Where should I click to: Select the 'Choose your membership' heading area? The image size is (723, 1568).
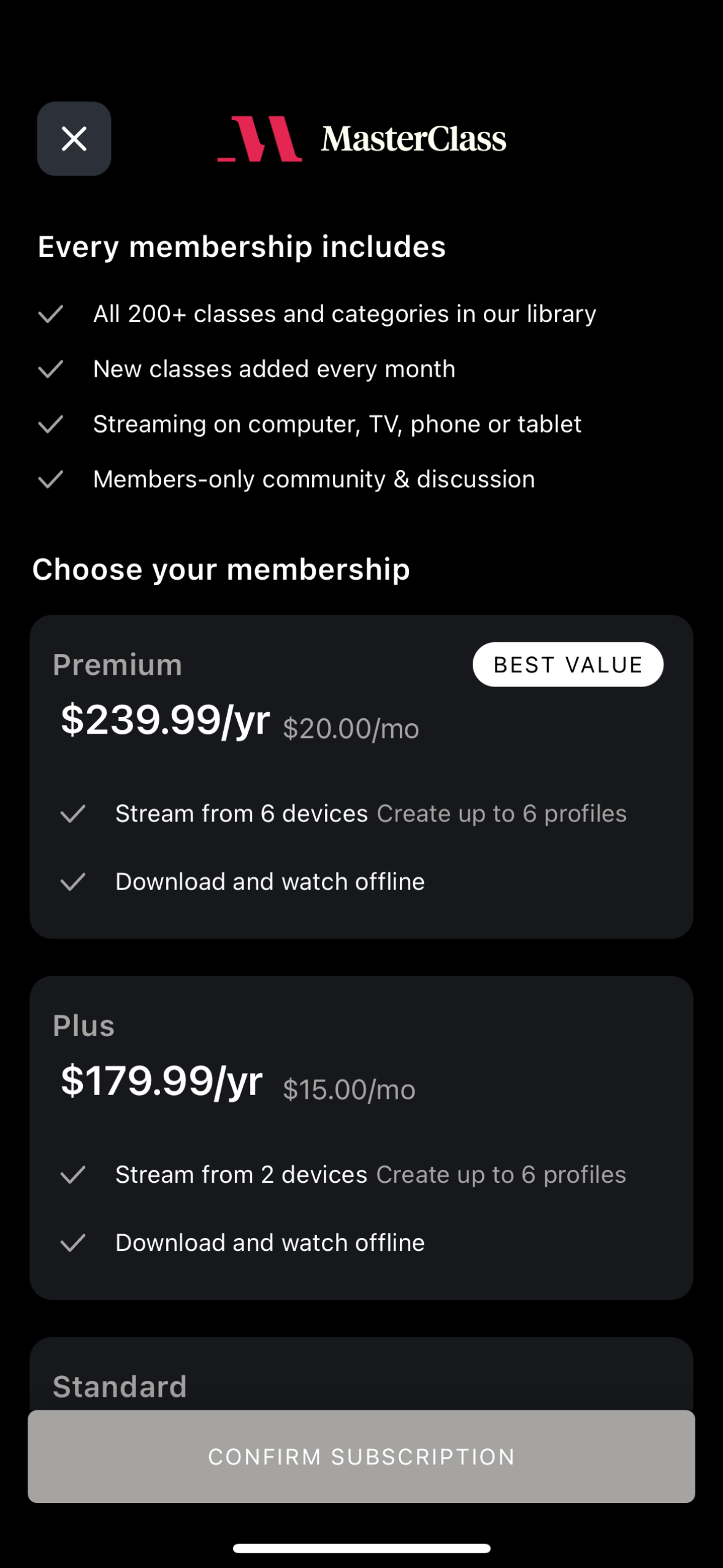tap(221, 568)
